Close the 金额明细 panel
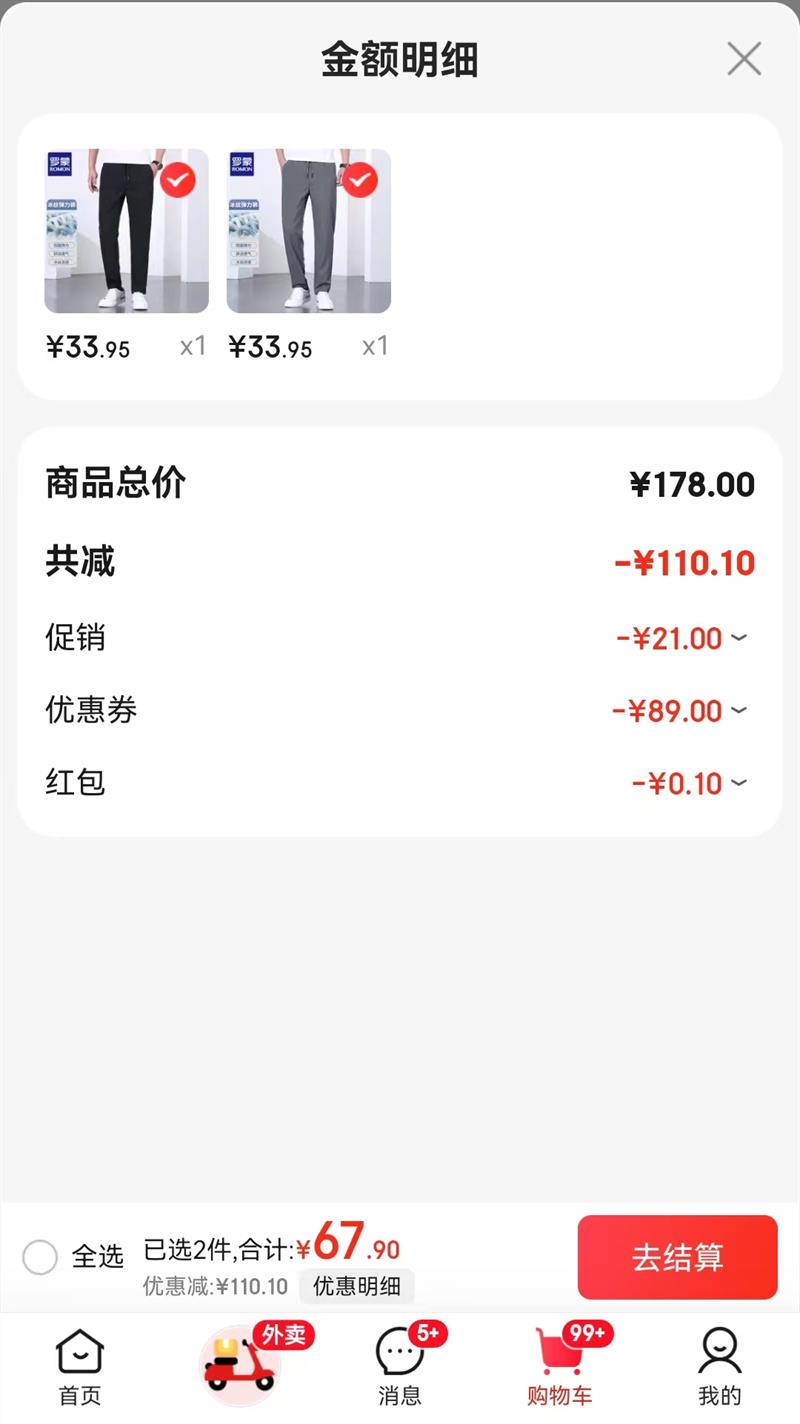 pos(744,60)
